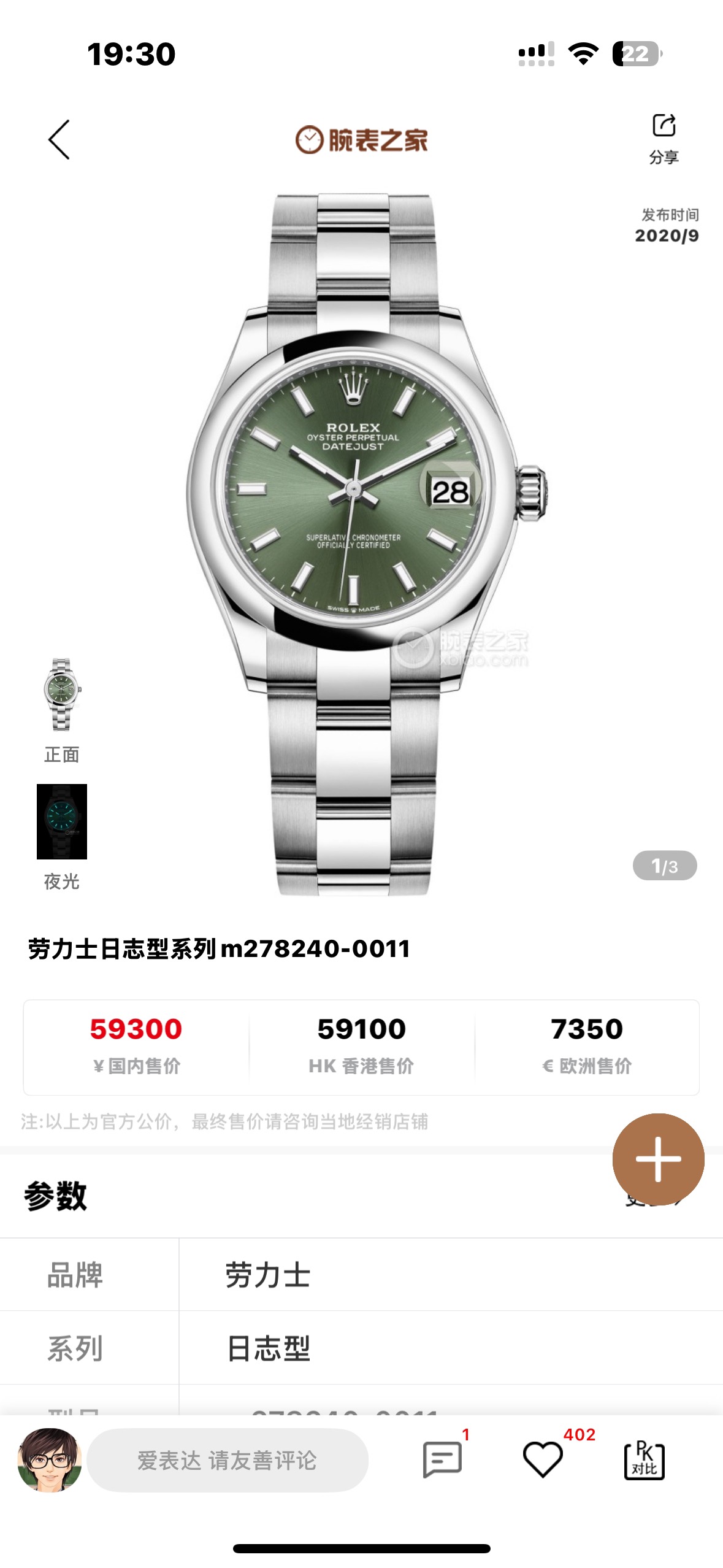723x1568 pixels.
Task: Like this watch with the heart icon
Action: point(543,1459)
